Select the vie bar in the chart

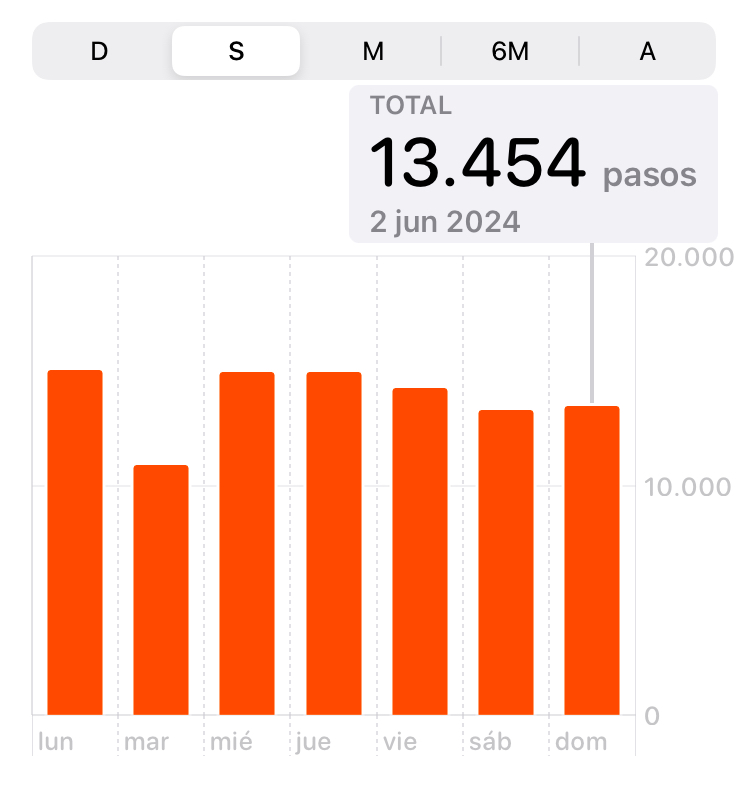coord(420,552)
